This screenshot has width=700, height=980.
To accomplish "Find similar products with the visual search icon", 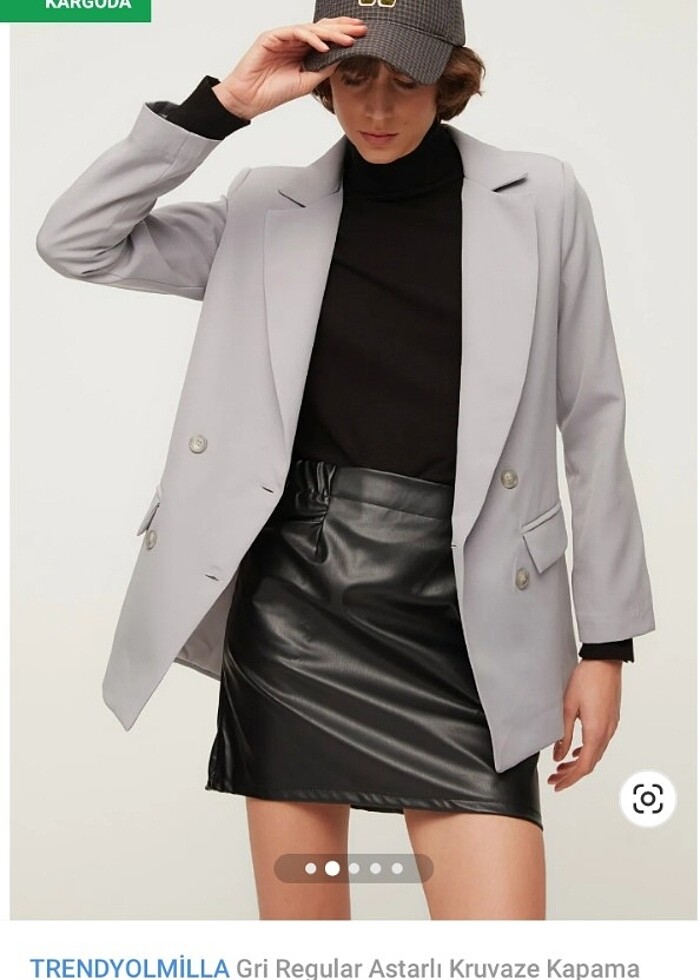I will click(x=647, y=798).
